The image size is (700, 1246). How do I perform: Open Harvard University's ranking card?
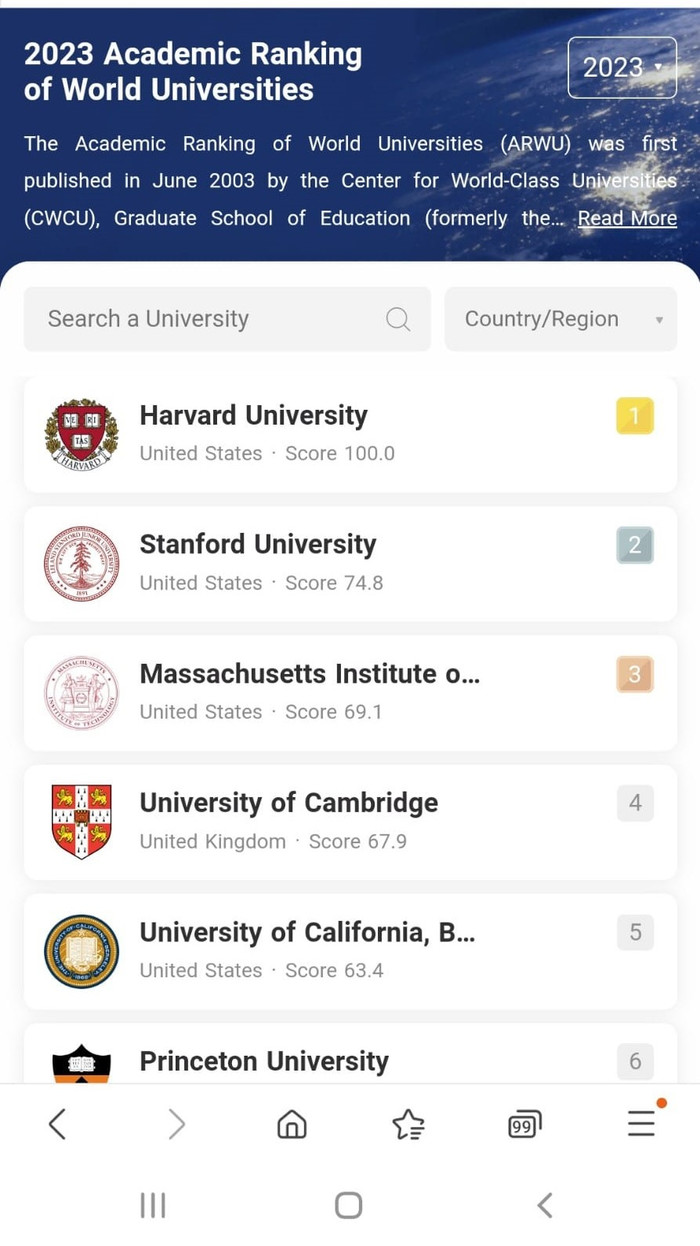tap(350, 434)
